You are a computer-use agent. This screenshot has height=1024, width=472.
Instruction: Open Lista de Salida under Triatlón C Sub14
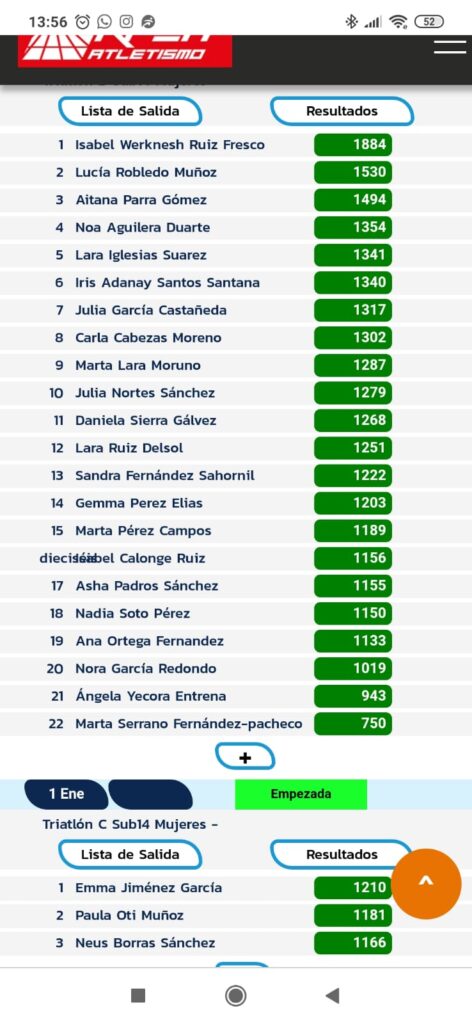click(130, 854)
